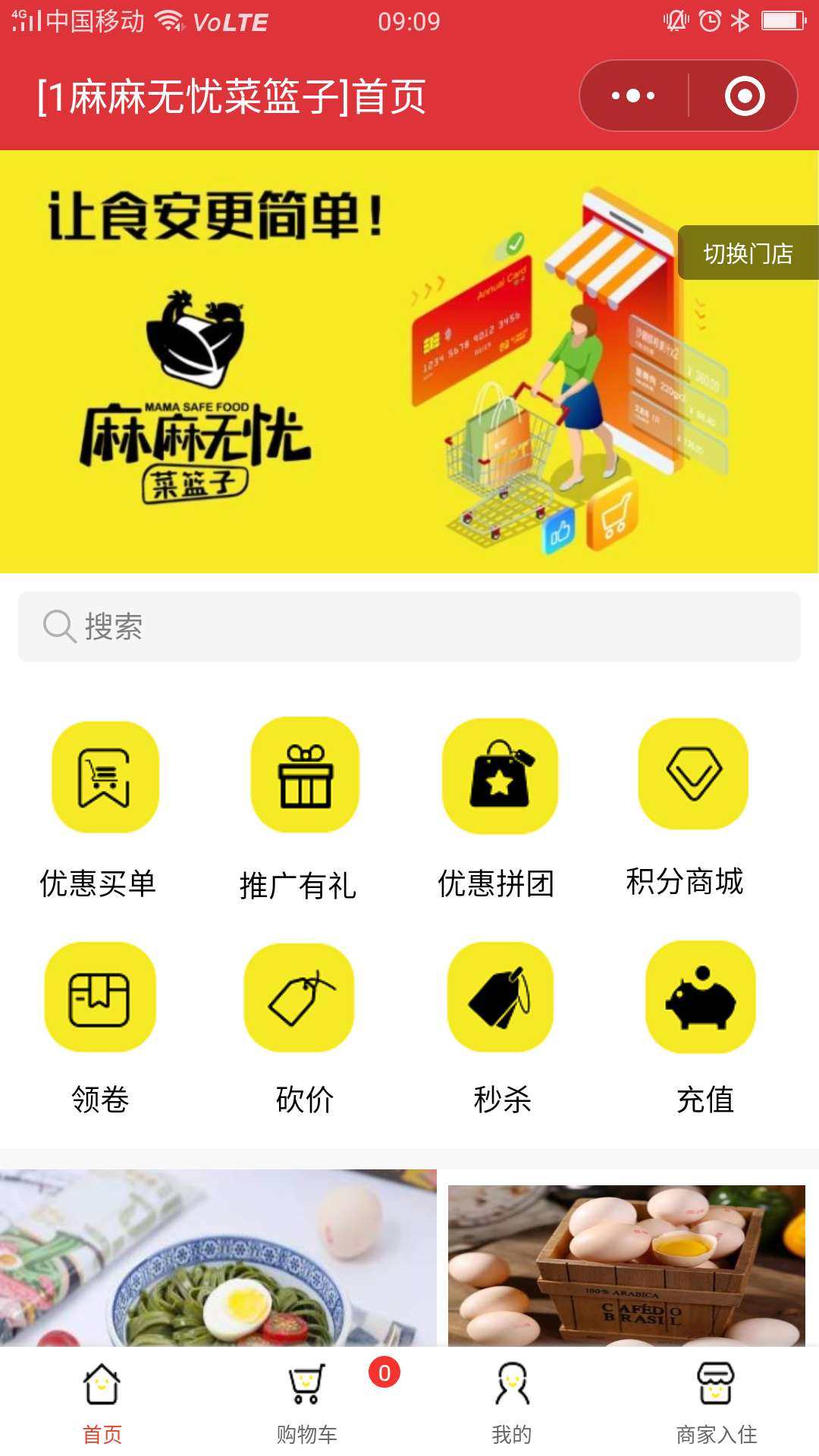Switch to the 购物车 cart tab

[306, 1403]
